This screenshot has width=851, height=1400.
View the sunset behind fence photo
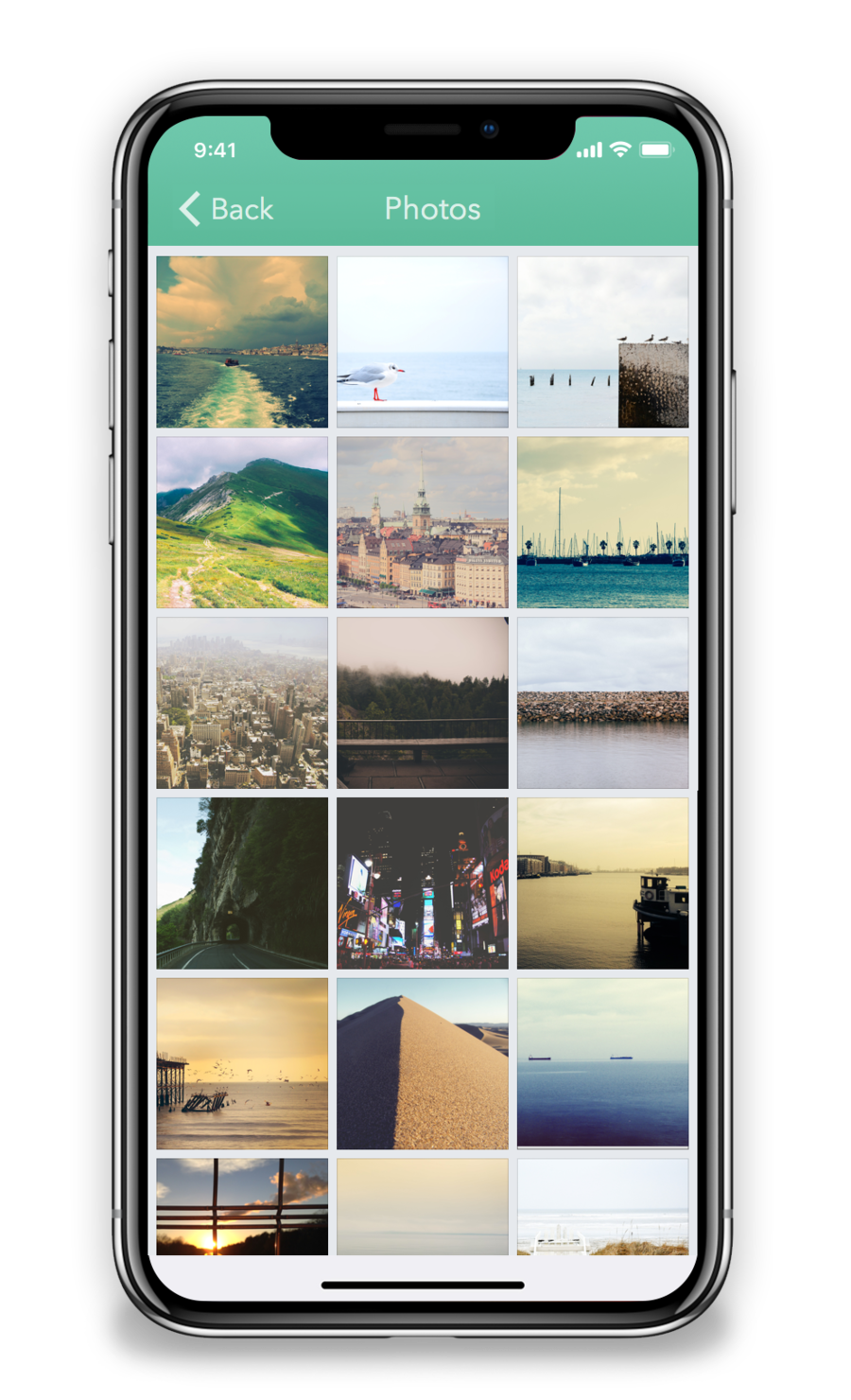coord(242,1207)
